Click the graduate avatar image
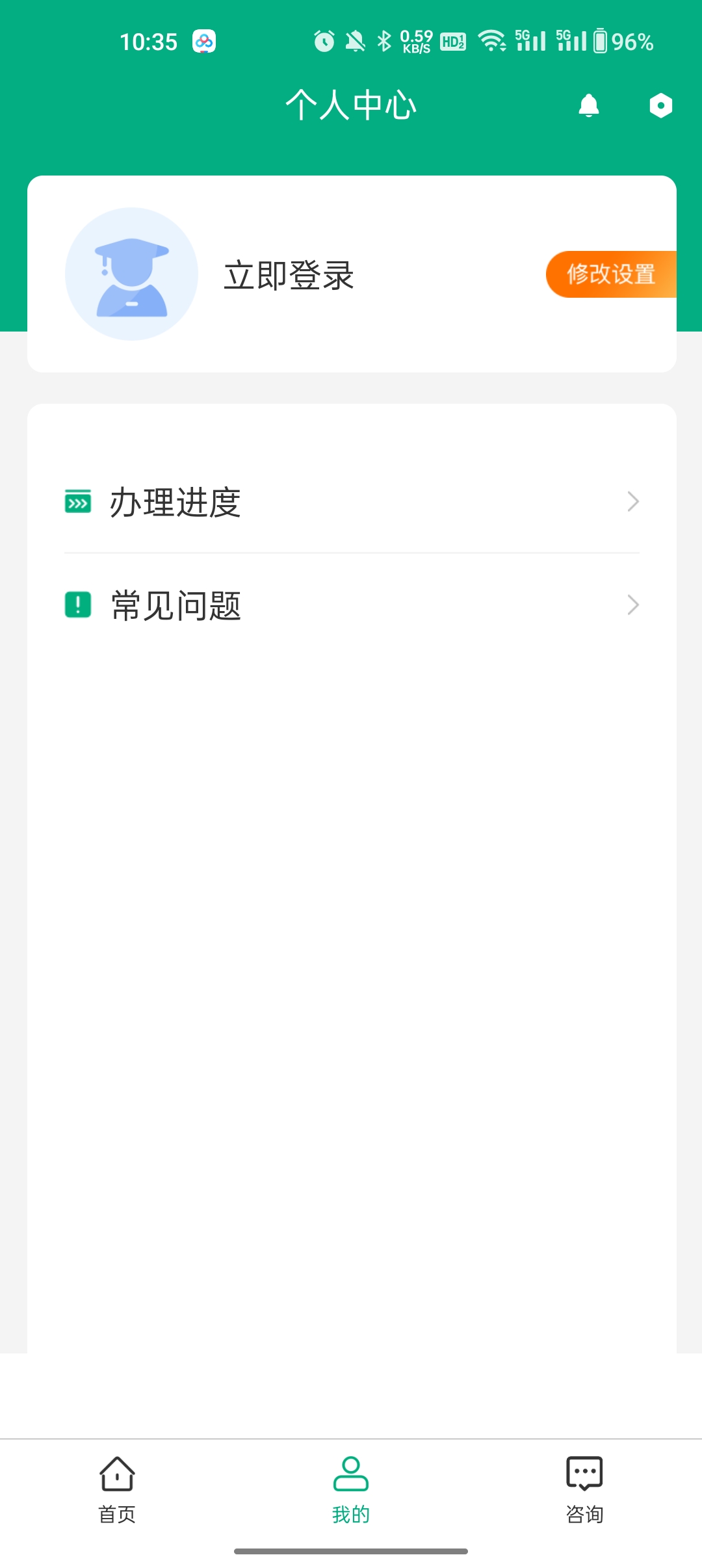This screenshot has width=702, height=1568. coord(131,273)
